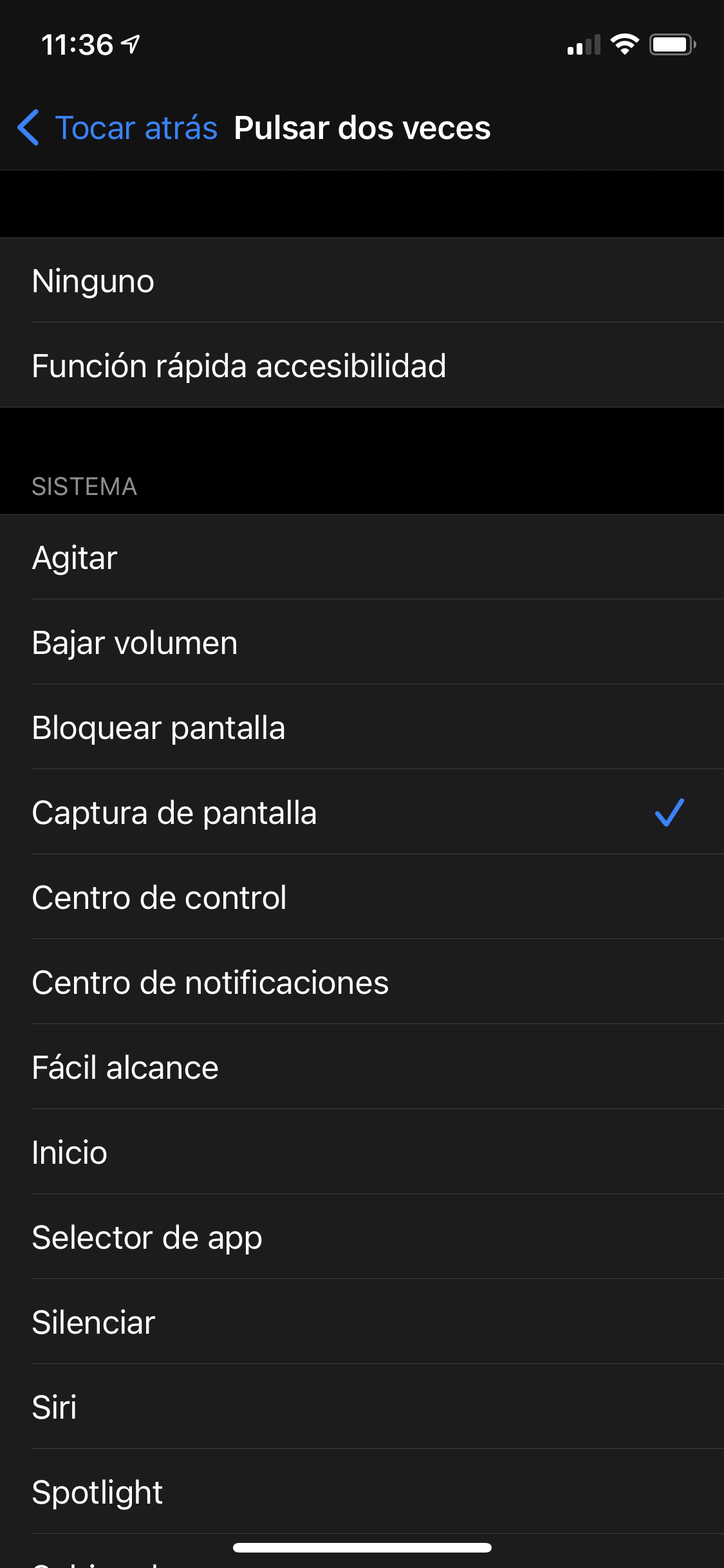Select the Ninguno option
This screenshot has height=1568, width=724.
tap(362, 281)
